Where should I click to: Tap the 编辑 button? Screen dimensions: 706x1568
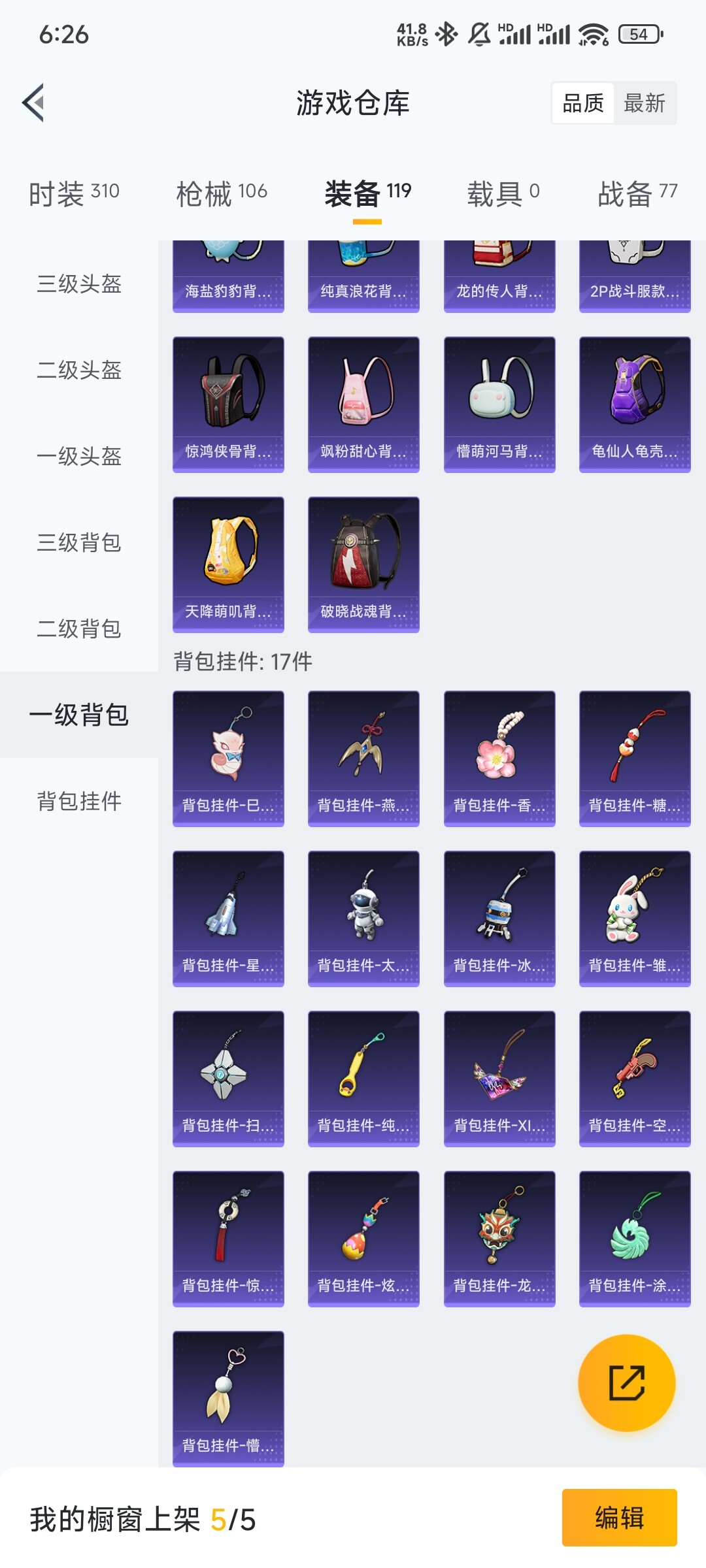tap(619, 1517)
